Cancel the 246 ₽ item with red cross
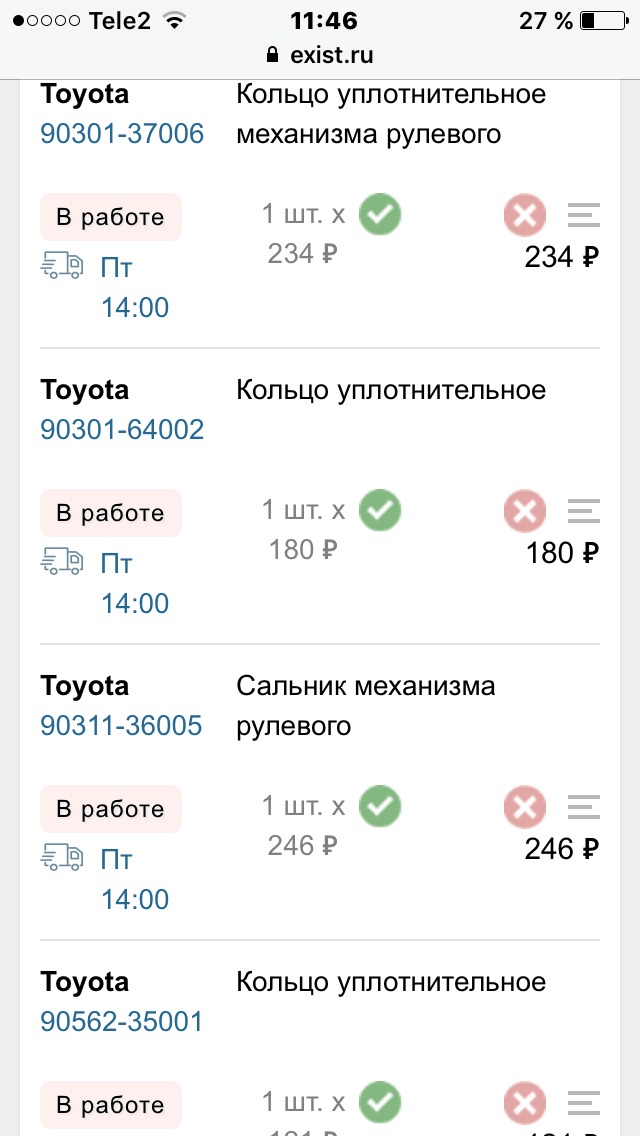The image size is (640, 1136). tap(525, 806)
